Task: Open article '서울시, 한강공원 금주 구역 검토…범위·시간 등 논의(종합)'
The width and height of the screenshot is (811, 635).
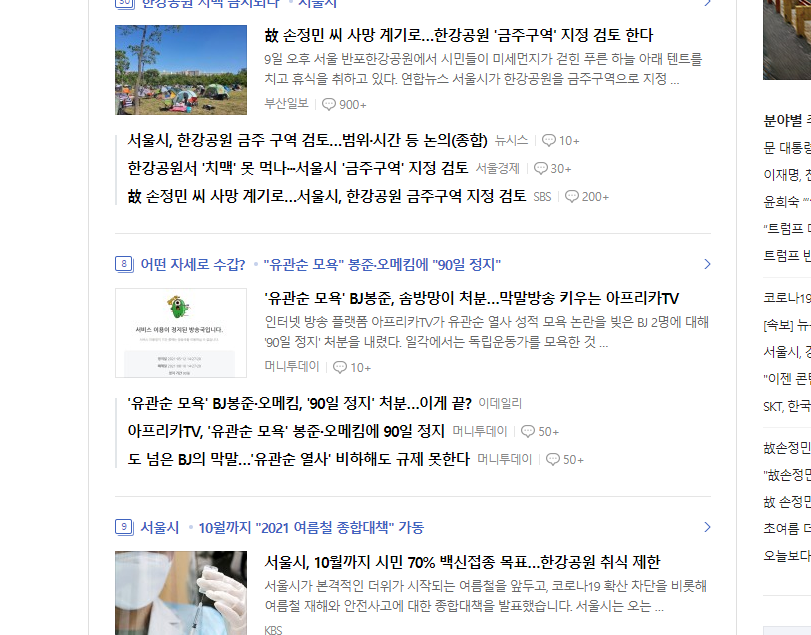Action: 307,140
